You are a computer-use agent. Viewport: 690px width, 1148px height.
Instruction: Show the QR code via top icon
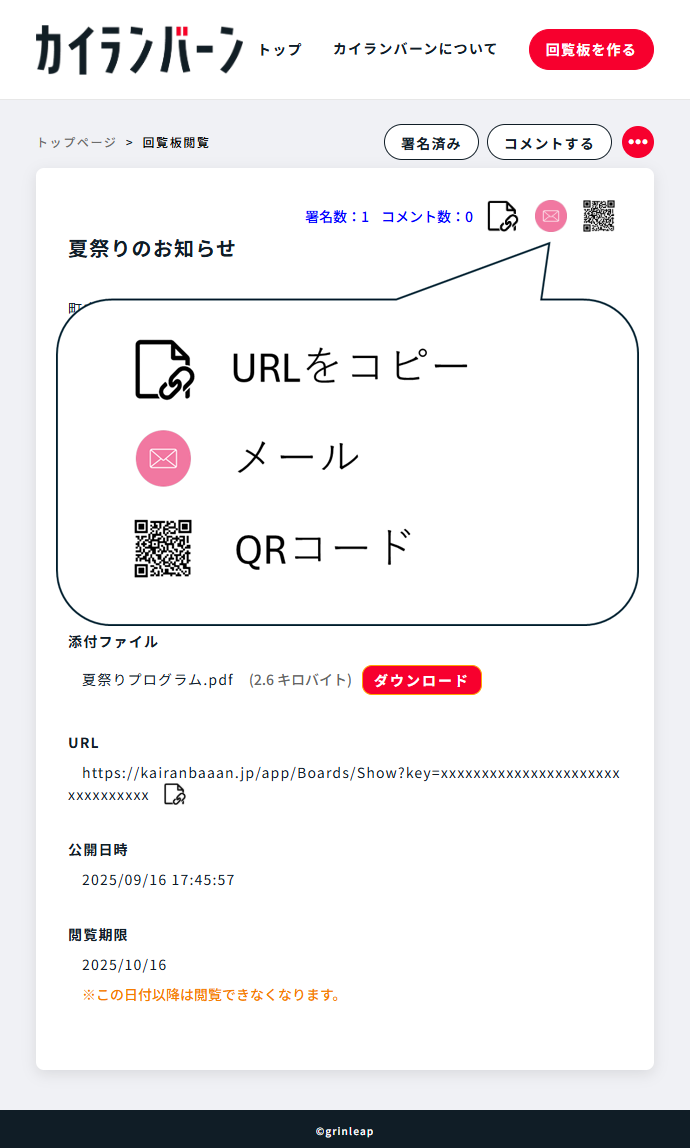coord(599,216)
